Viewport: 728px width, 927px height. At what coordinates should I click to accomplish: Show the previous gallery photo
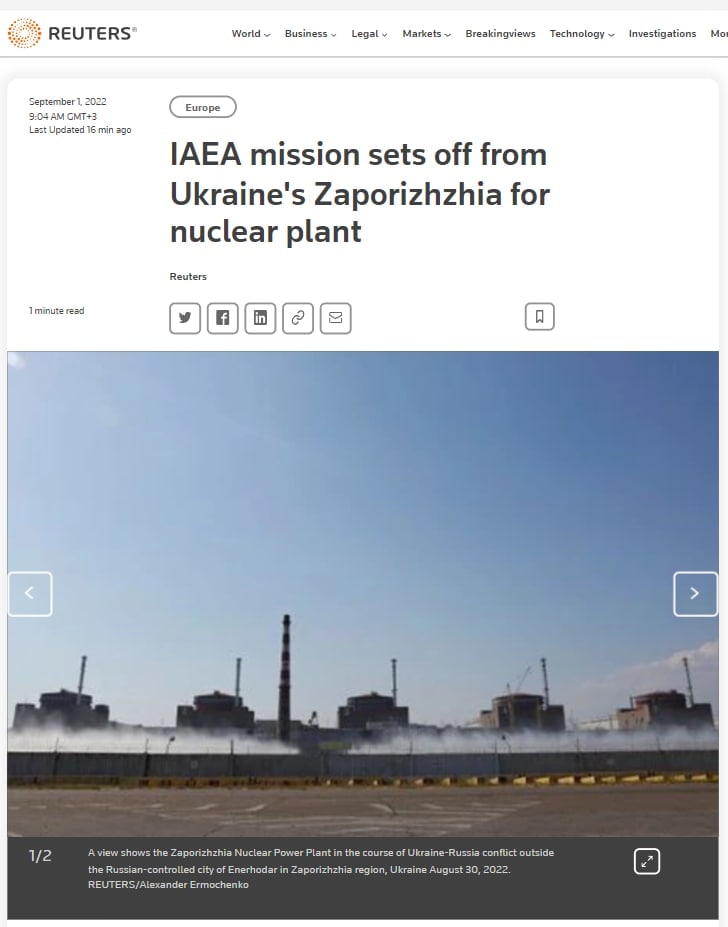[x=30, y=594]
